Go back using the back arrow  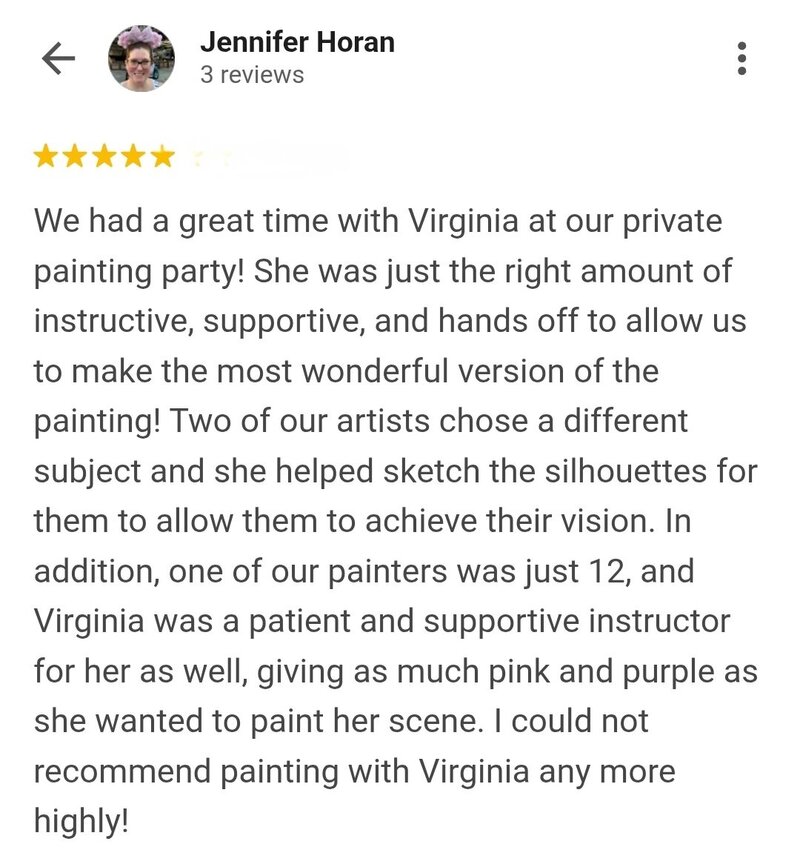[58, 59]
